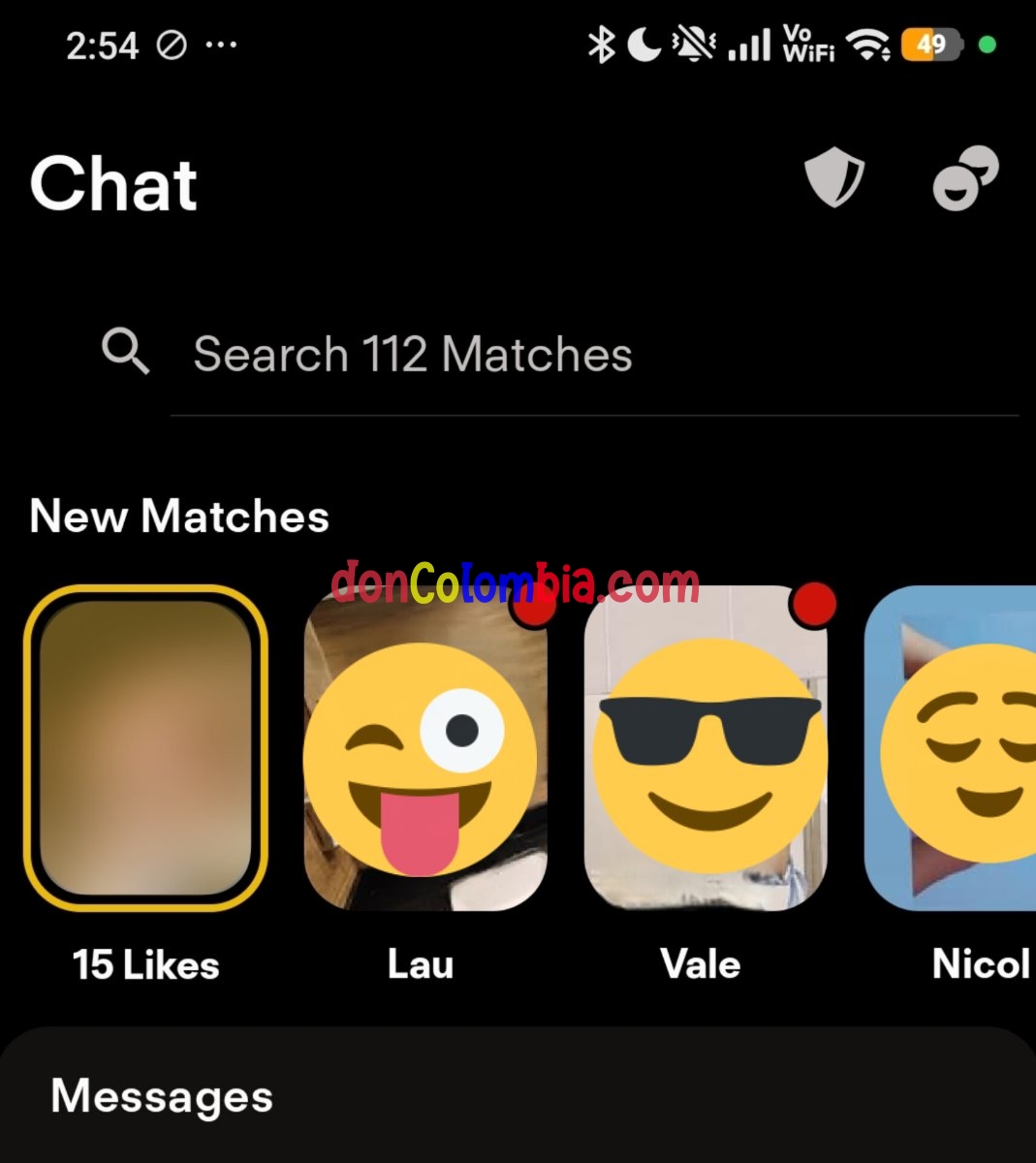
Task: Open the profile avatars icon
Action: point(965,178)
